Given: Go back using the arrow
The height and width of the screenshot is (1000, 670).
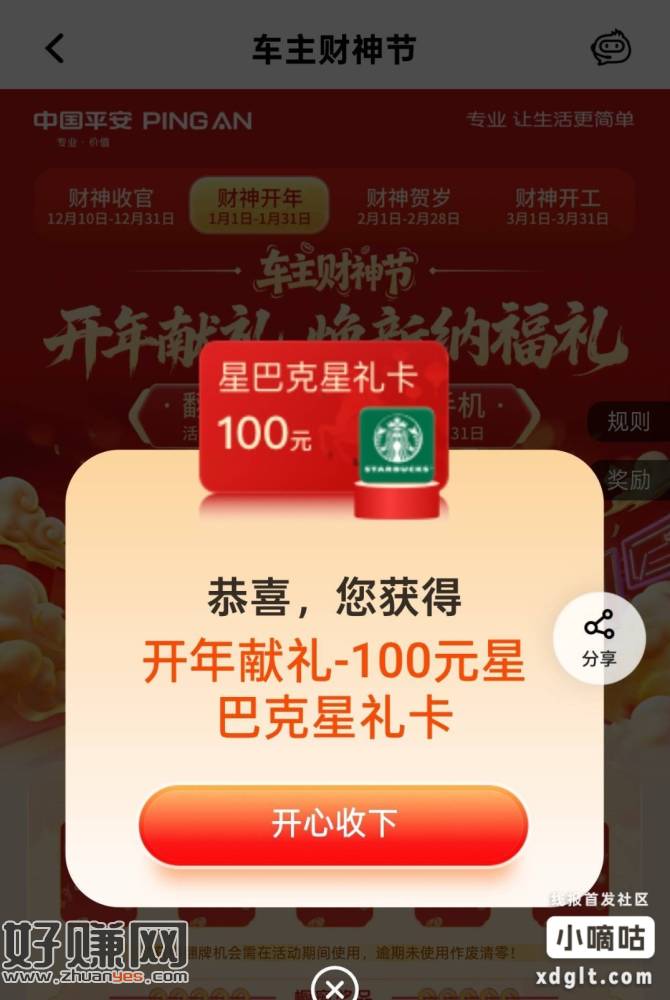Looking at the screenshot, I should coord(55,47).
